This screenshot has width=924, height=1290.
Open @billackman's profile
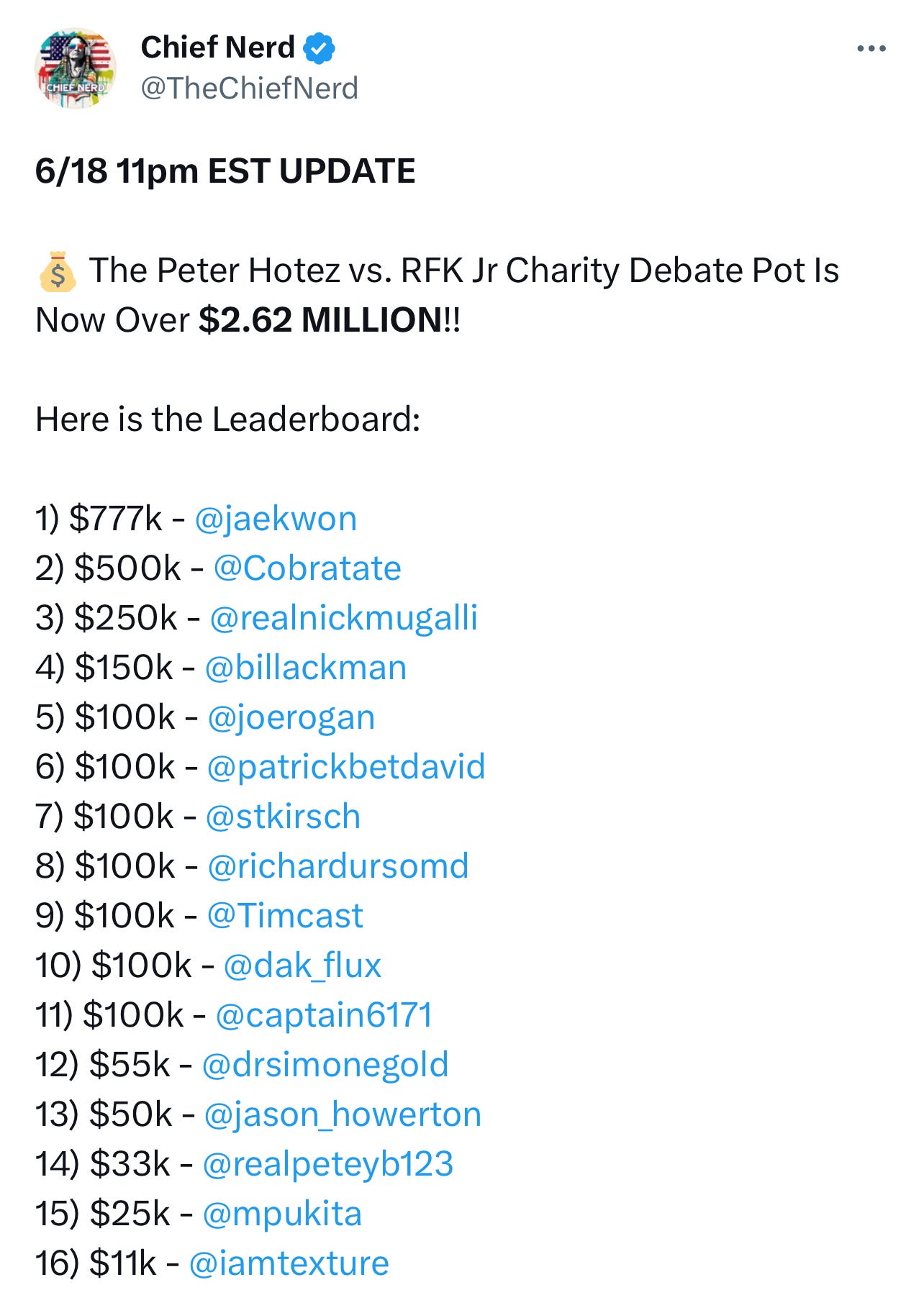306,668
